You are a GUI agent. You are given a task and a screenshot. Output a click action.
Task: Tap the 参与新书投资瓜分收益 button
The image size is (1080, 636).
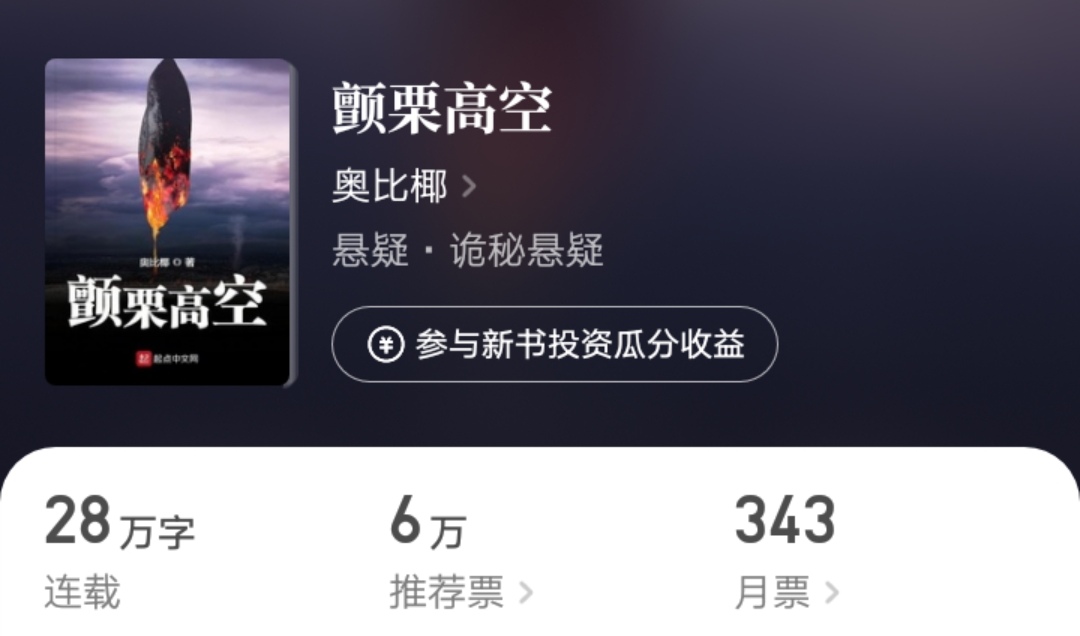coord(554,345)
